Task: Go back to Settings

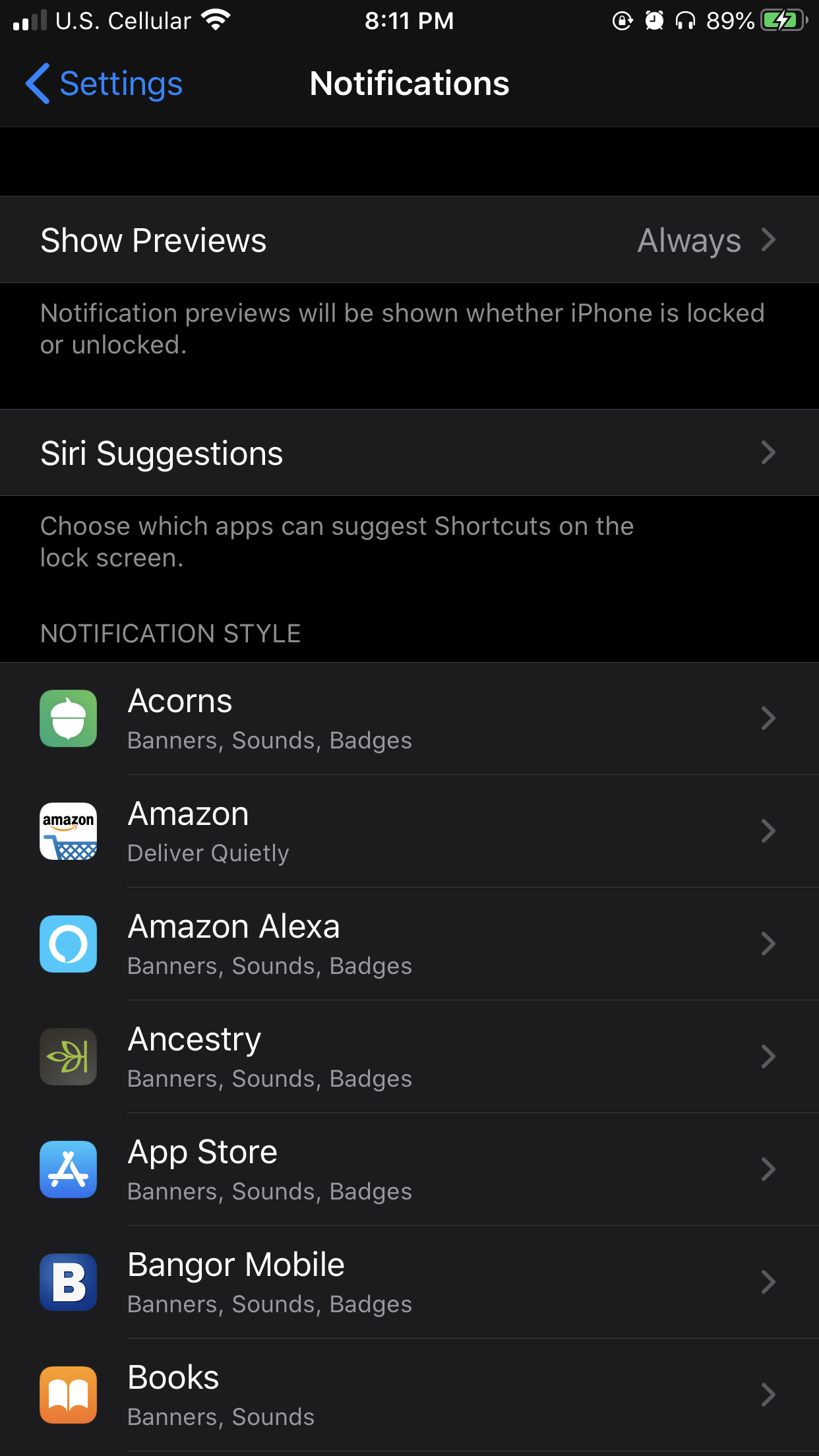Action: pyautogui.click(x=104, y=84)
